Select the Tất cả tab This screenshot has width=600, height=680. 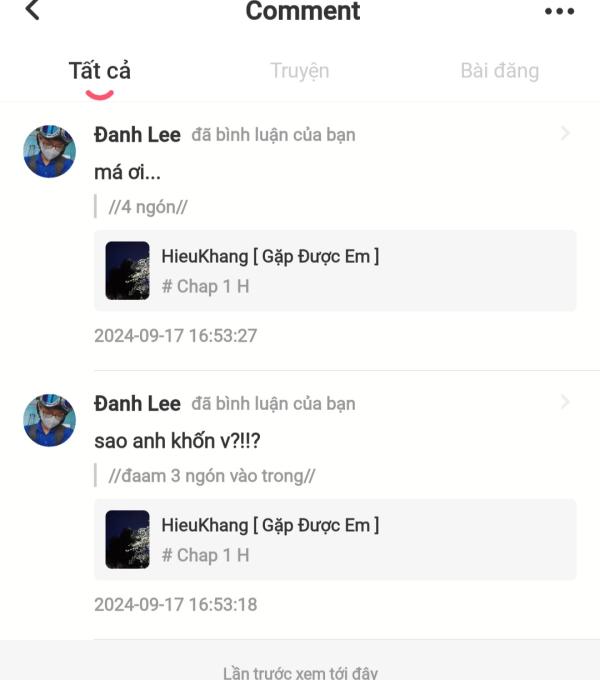pos(99,71)
